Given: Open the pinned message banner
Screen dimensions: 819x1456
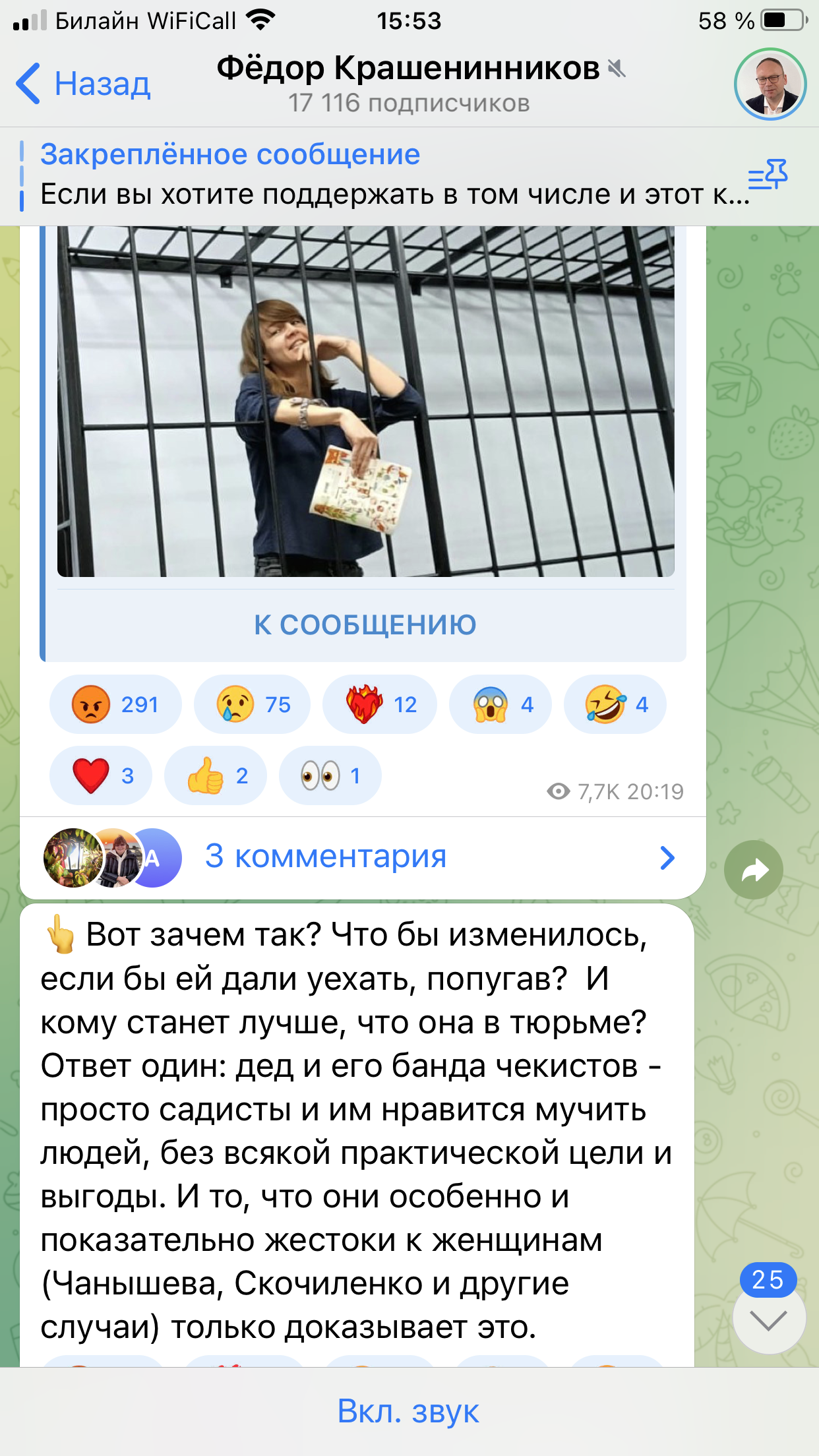Looking at the screenshot, I should [x=382, y=175].
